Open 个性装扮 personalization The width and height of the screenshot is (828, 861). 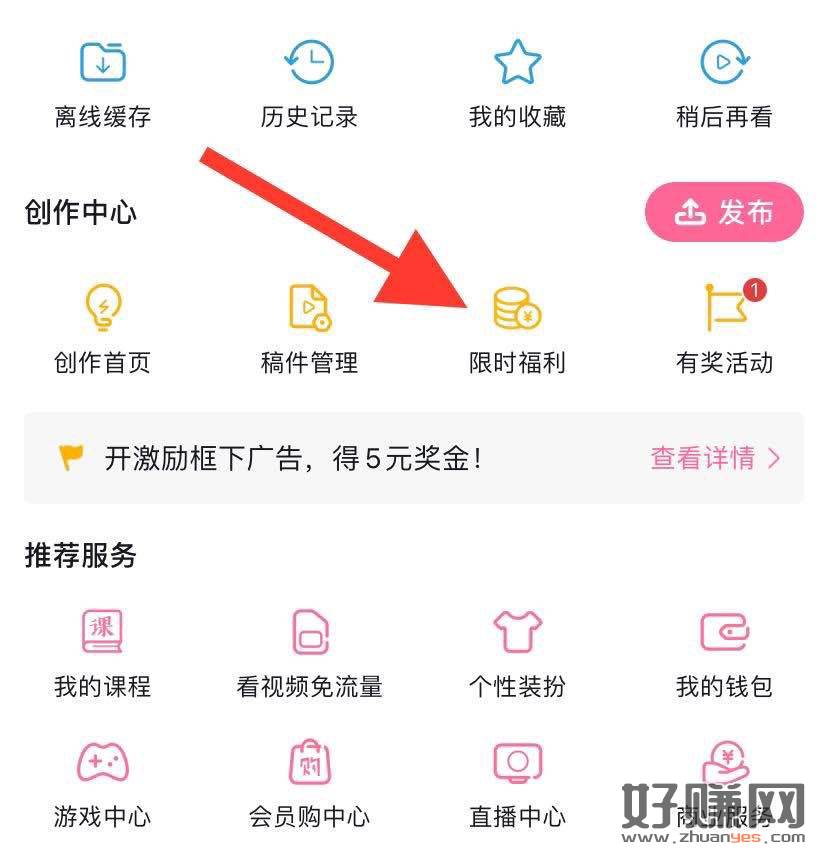[517, 653]
